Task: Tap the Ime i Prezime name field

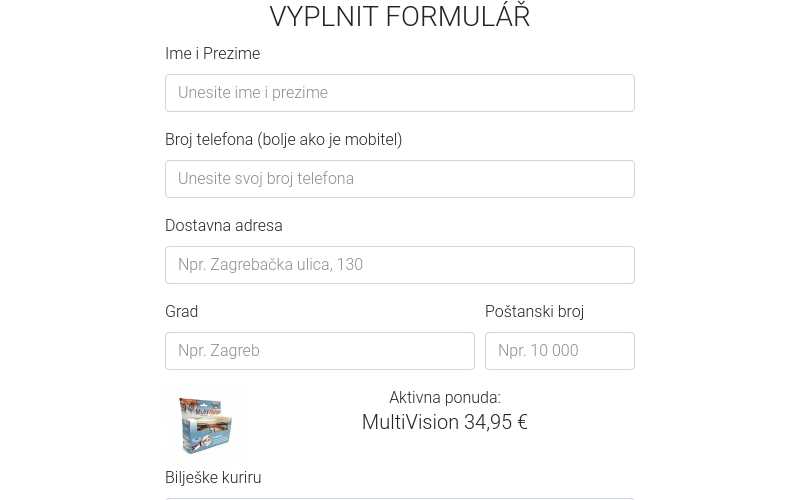Action: pyautogui.click(x=400, y=93)
